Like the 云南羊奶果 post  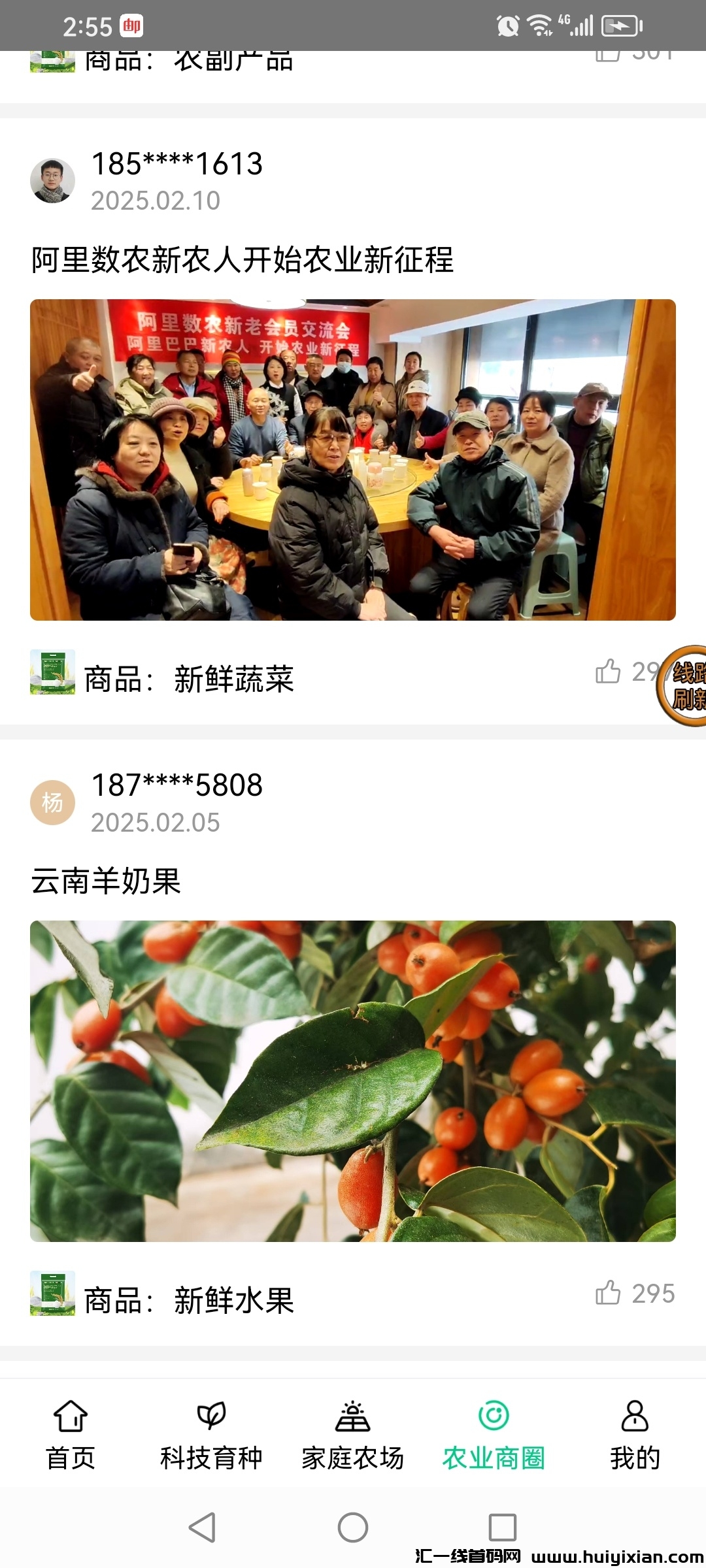[x=609, y=1293]
